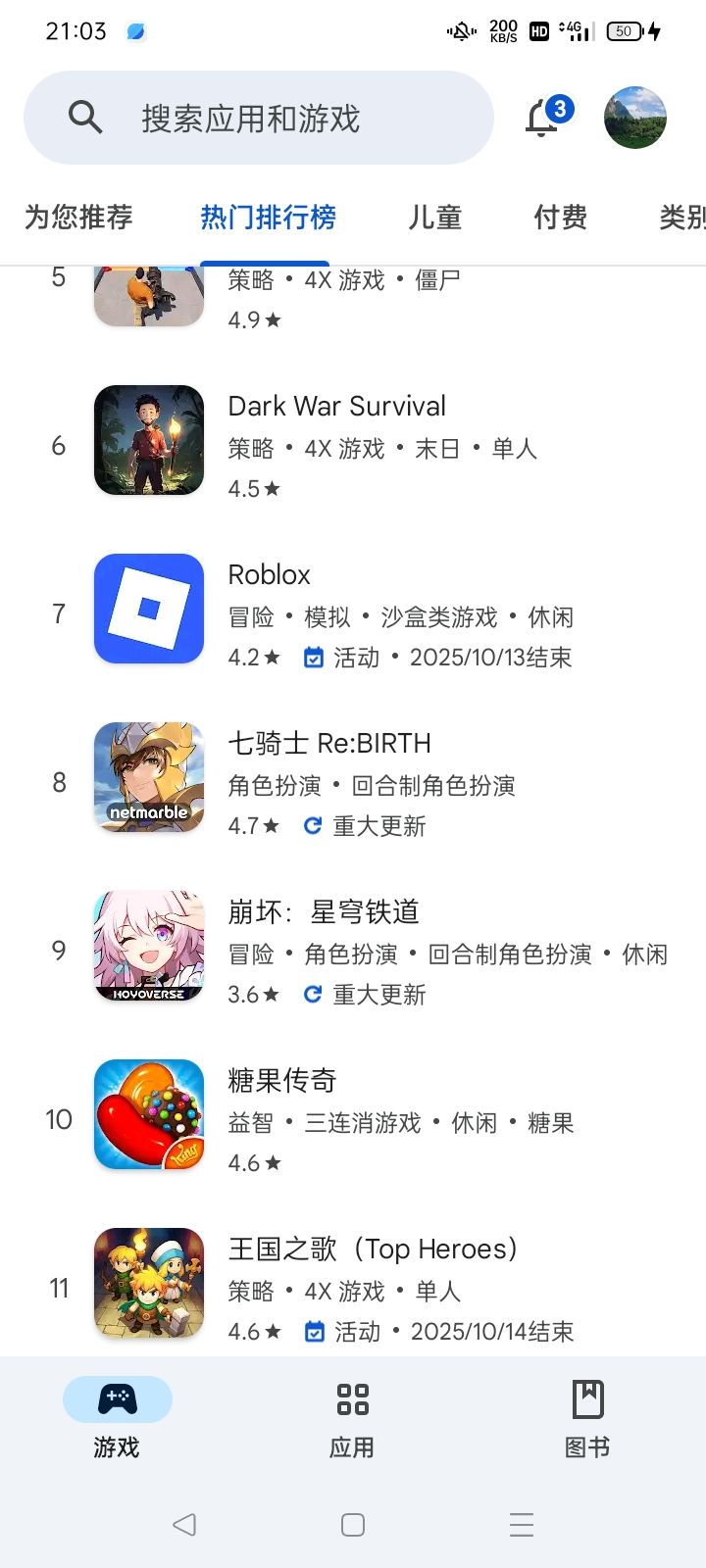Image resolution: width=706 pixels, height=1568 pixels.
Task: Open the 糖果传奇 candy game icon
Action: 148,1114
